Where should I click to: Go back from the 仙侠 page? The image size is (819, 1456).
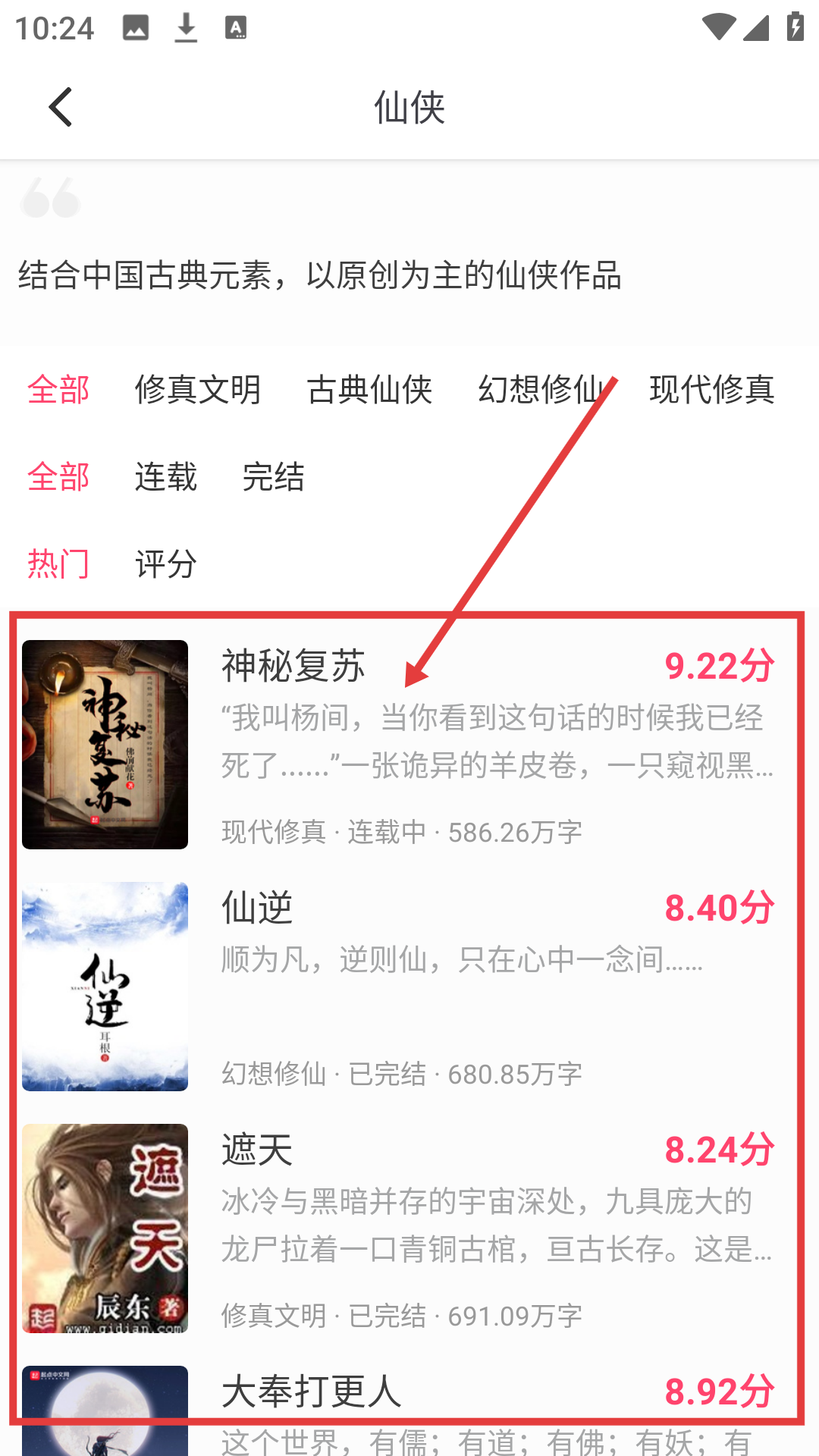61,107
